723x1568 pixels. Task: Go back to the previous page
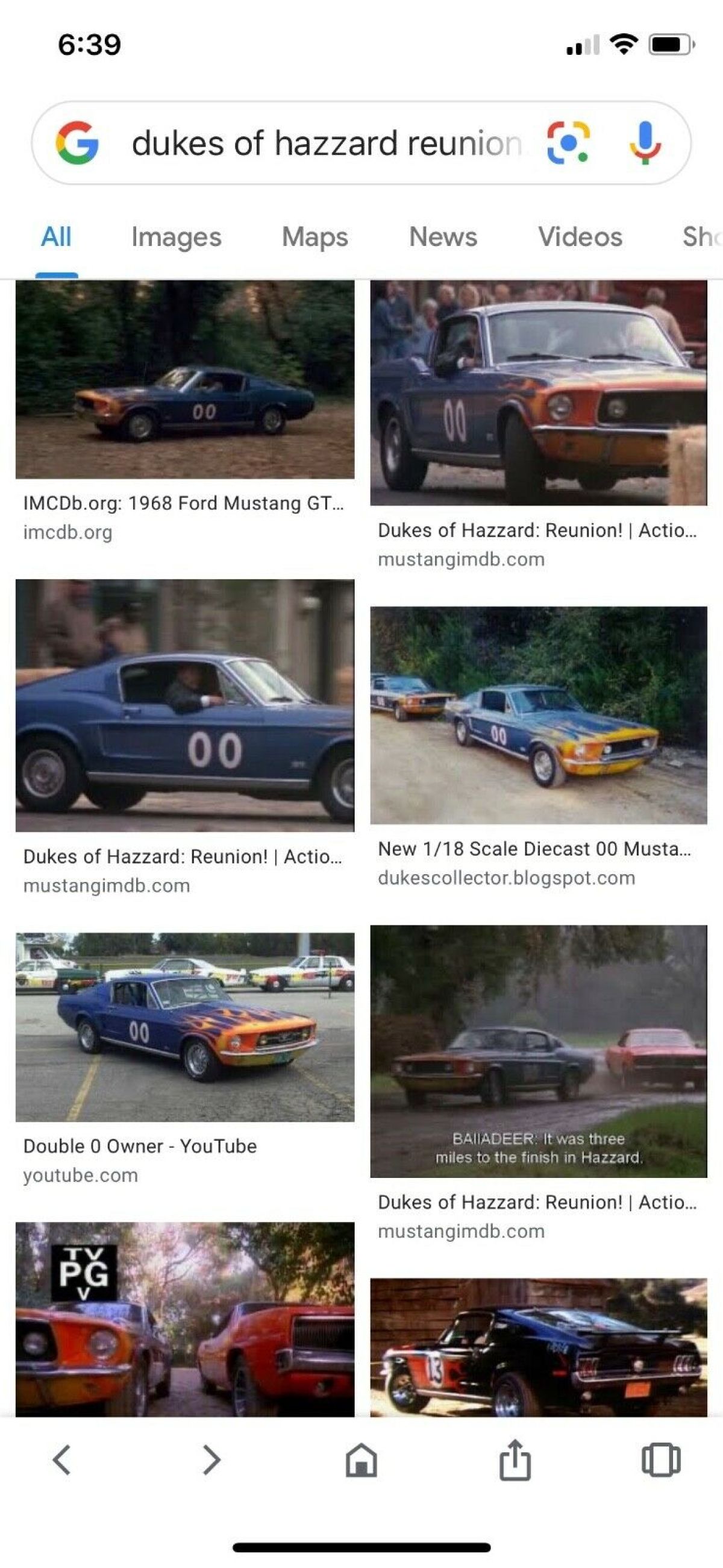click(61, 1459)
